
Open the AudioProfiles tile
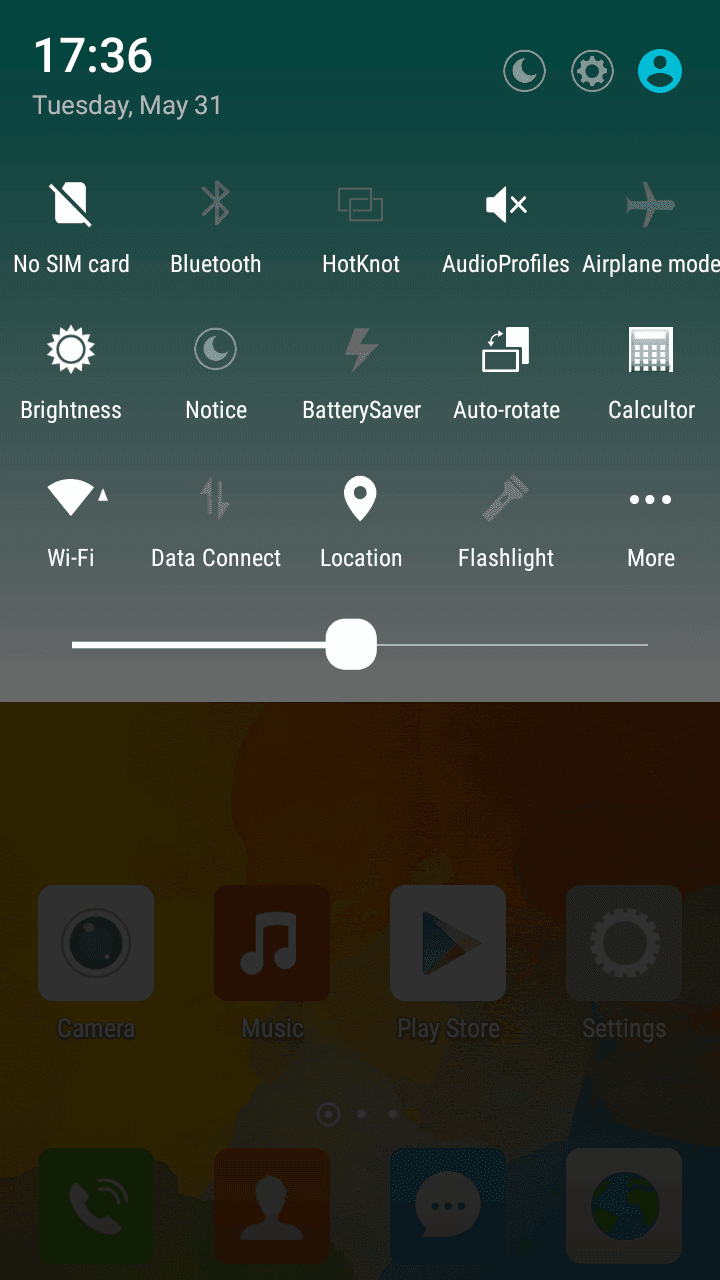(x=506, y=228)
